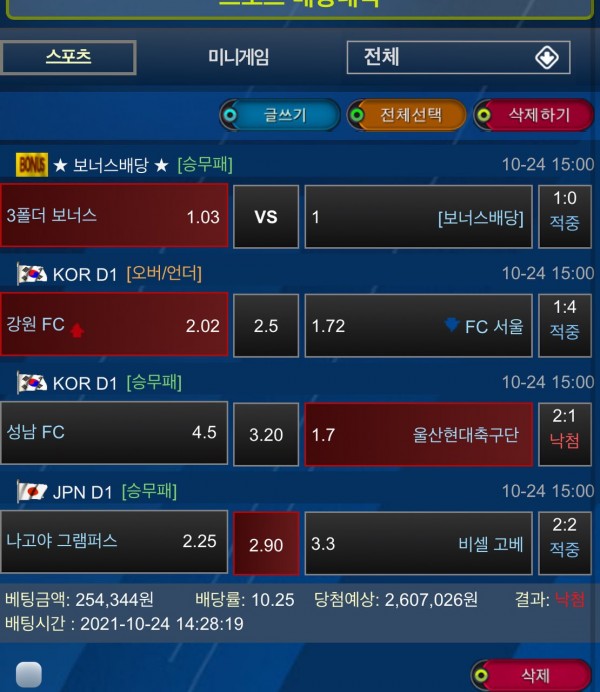Switch to the 미니게임 tab

click(x=238, y=57)
